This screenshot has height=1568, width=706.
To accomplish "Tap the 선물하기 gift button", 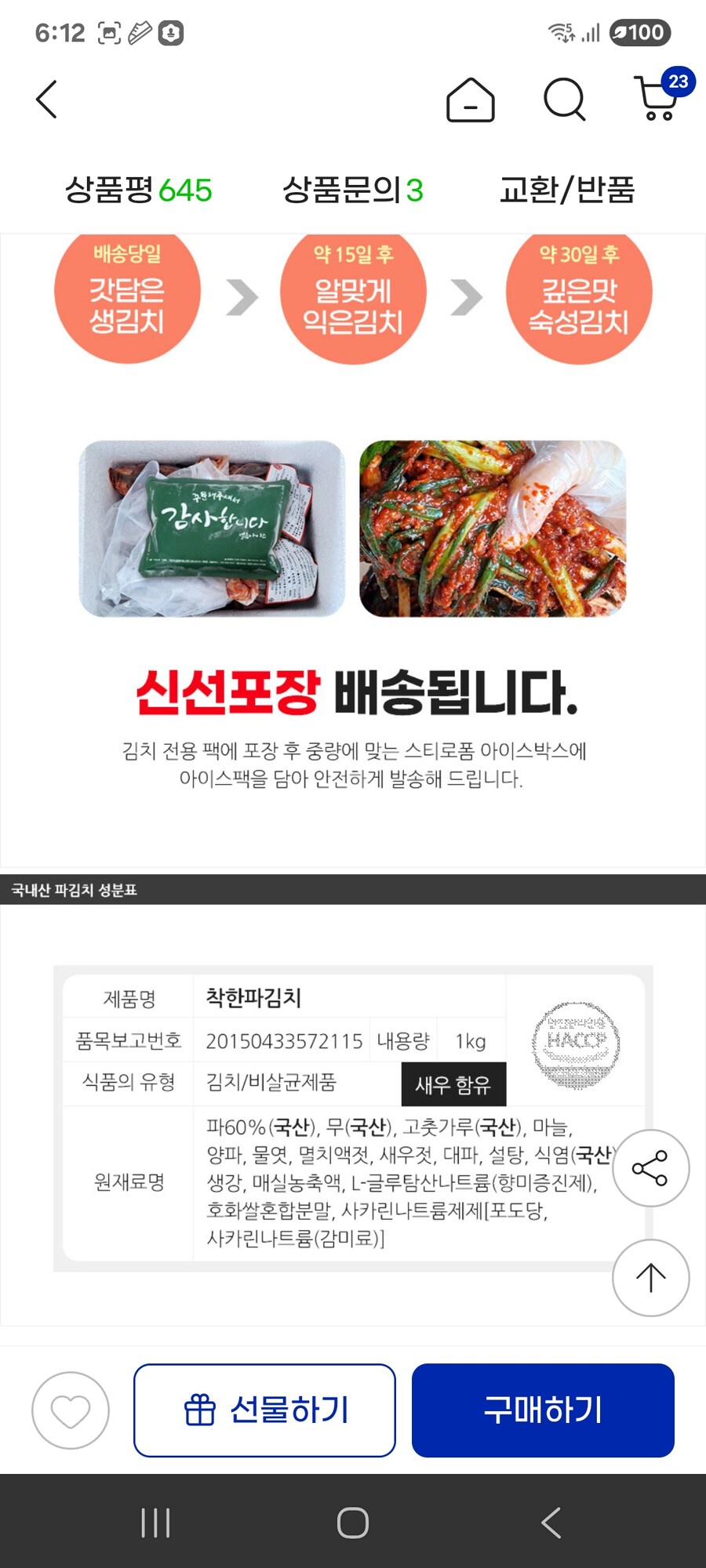I will (264, 1410).
